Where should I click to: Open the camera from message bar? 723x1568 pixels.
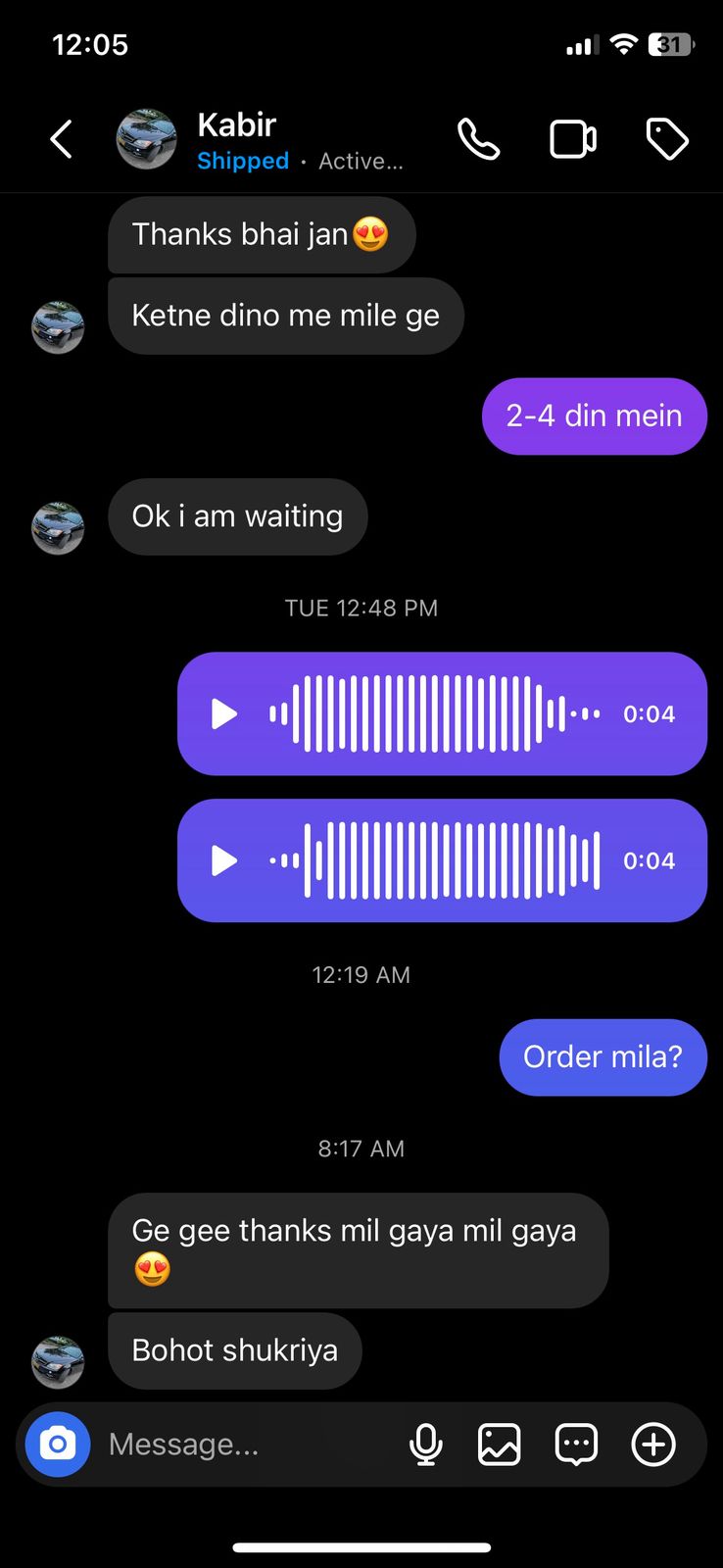point(58,1444)
